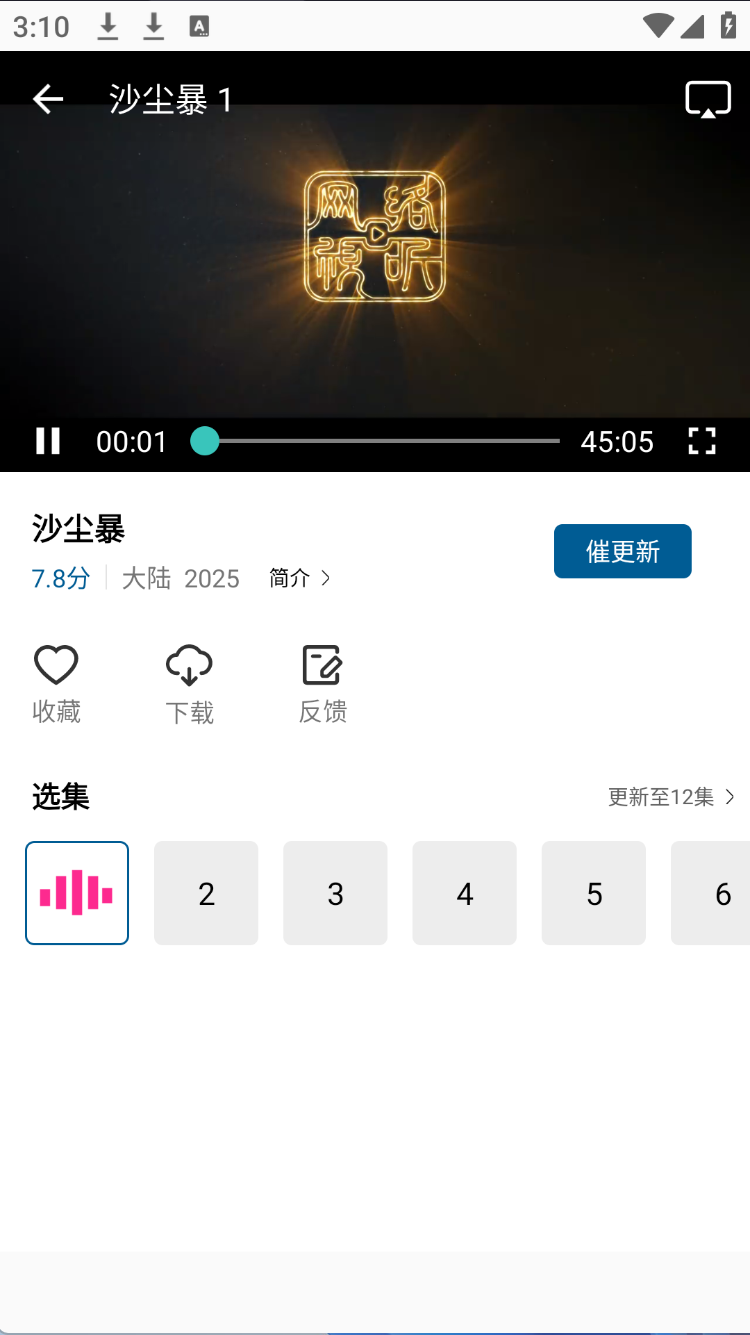Image resolution: width=750 pixels, height=1335 pixels.
Task: Select episode 2 thumbnail tile
Action: pyautogui.click(x=206, y=892)
